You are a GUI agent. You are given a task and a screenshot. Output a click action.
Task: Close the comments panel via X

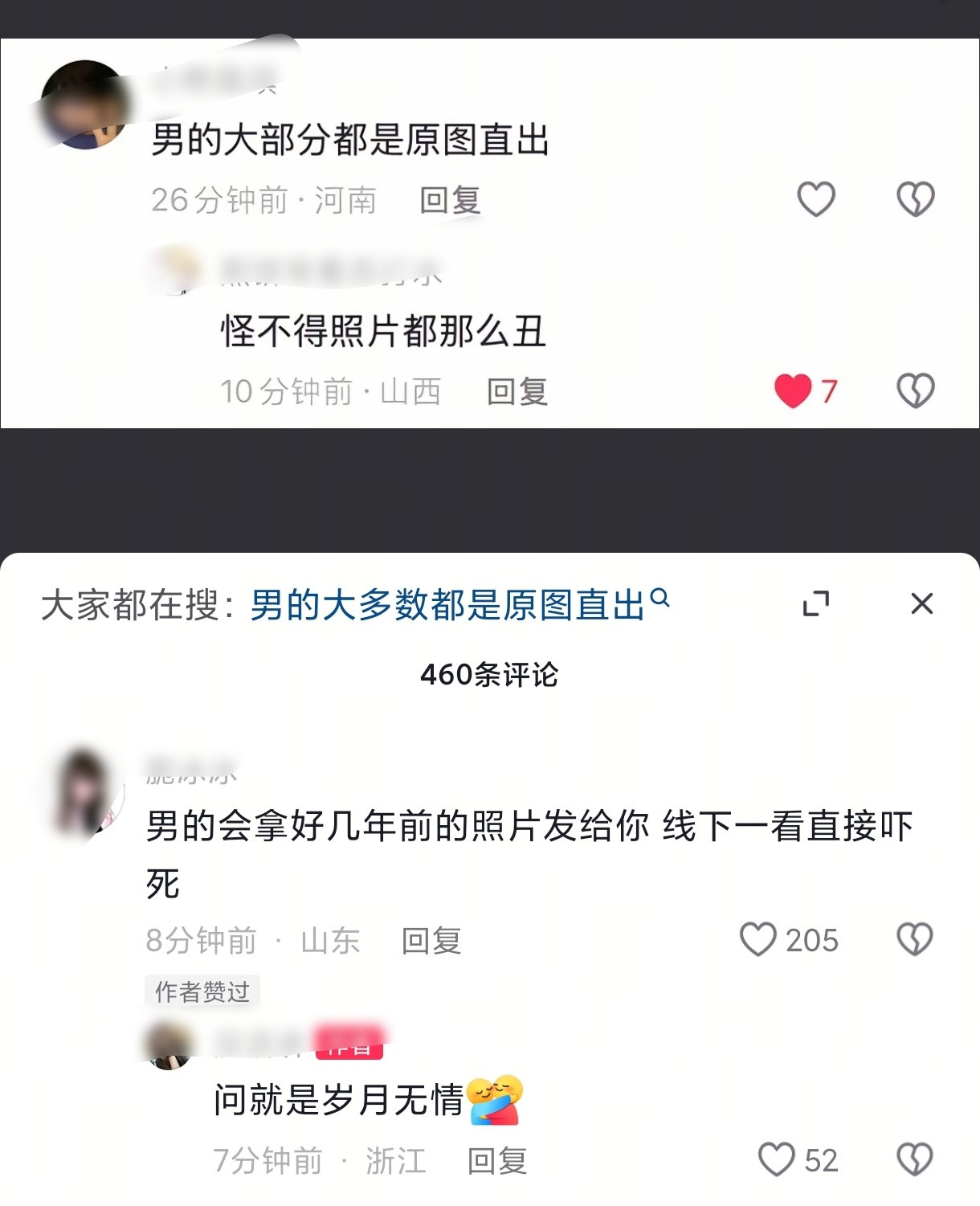click(922, 603)
